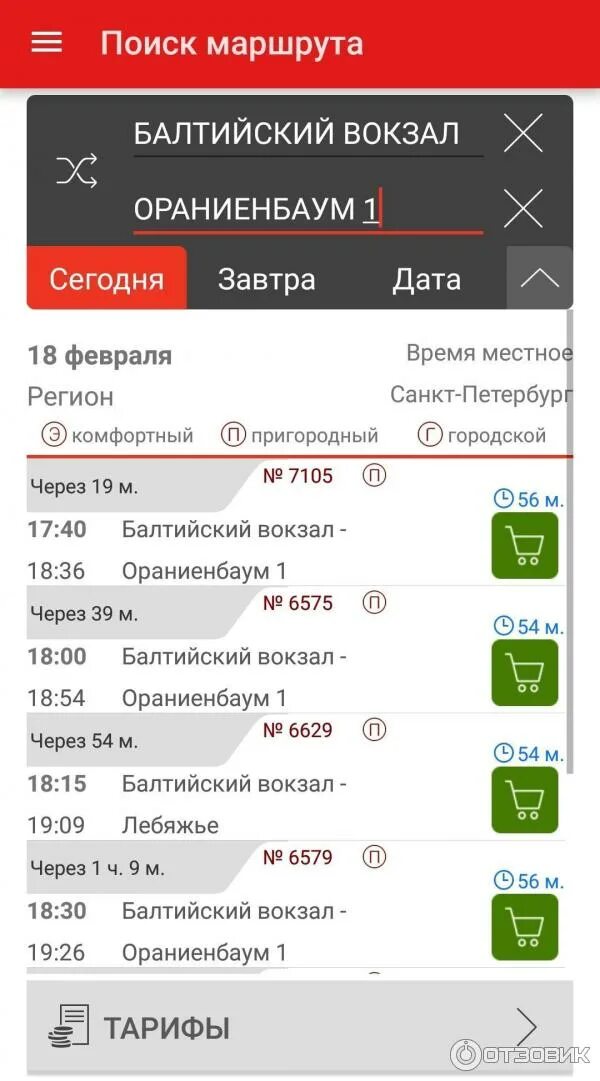Image resolution: width=600 pixels, height=1081 pixels.
Task: Clear the Ораниенбаум 1 field
Action: point(522,209)
